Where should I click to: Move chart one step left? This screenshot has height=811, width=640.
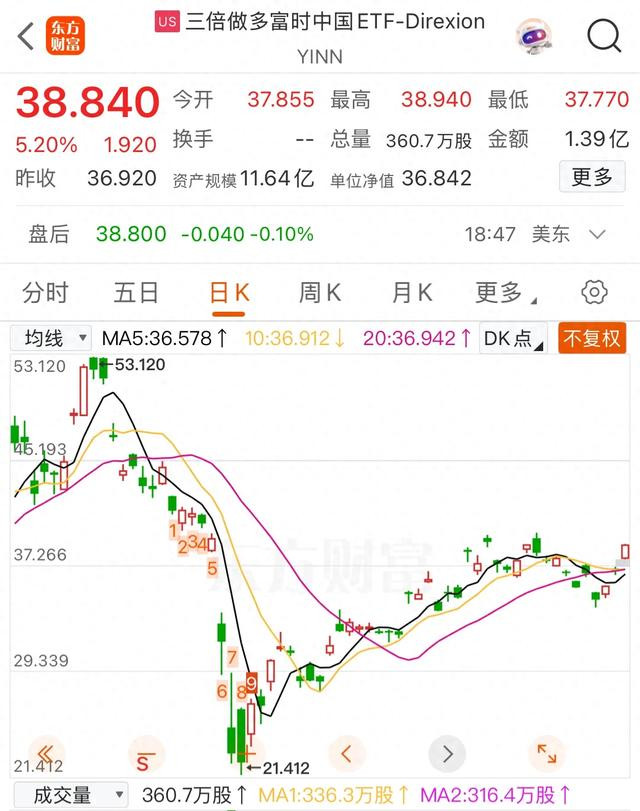[346, 753]
